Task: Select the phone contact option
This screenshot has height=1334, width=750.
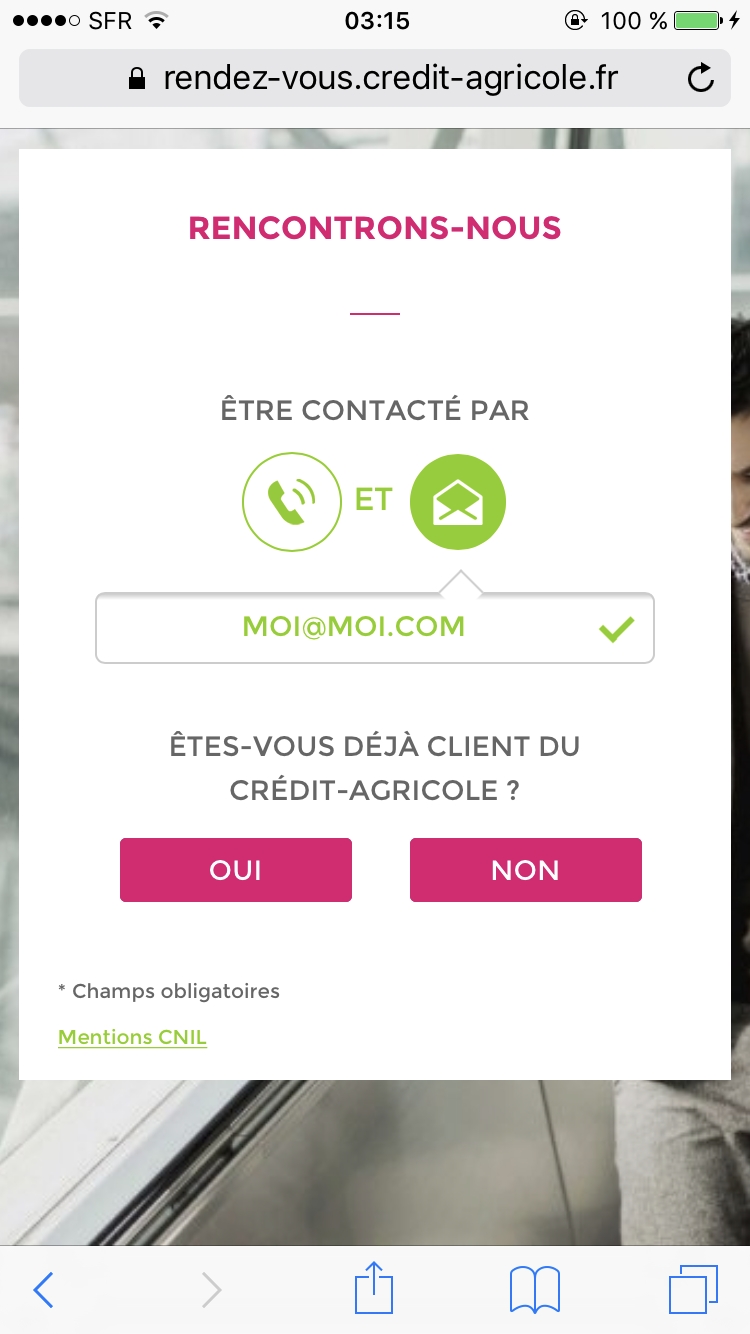Action: [291, 501]
